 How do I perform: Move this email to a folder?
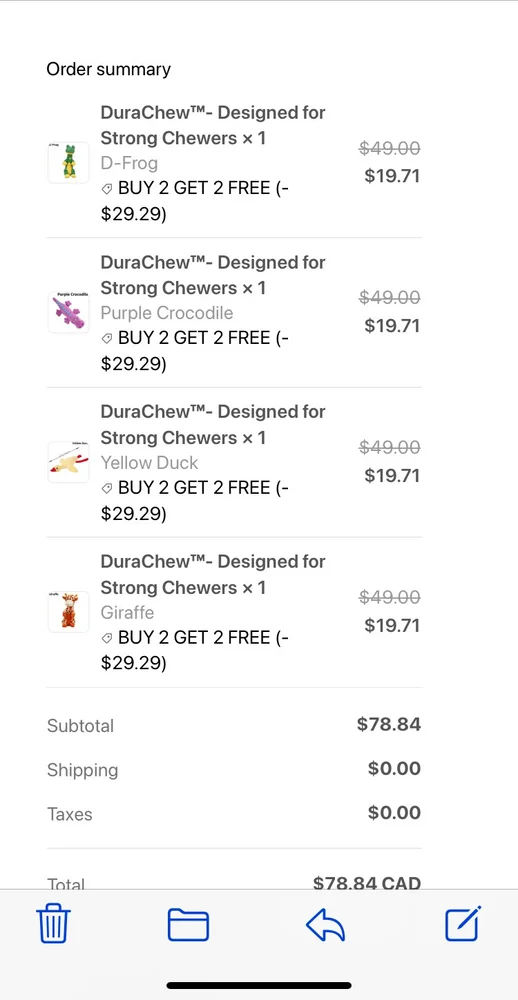click(188, 925)
